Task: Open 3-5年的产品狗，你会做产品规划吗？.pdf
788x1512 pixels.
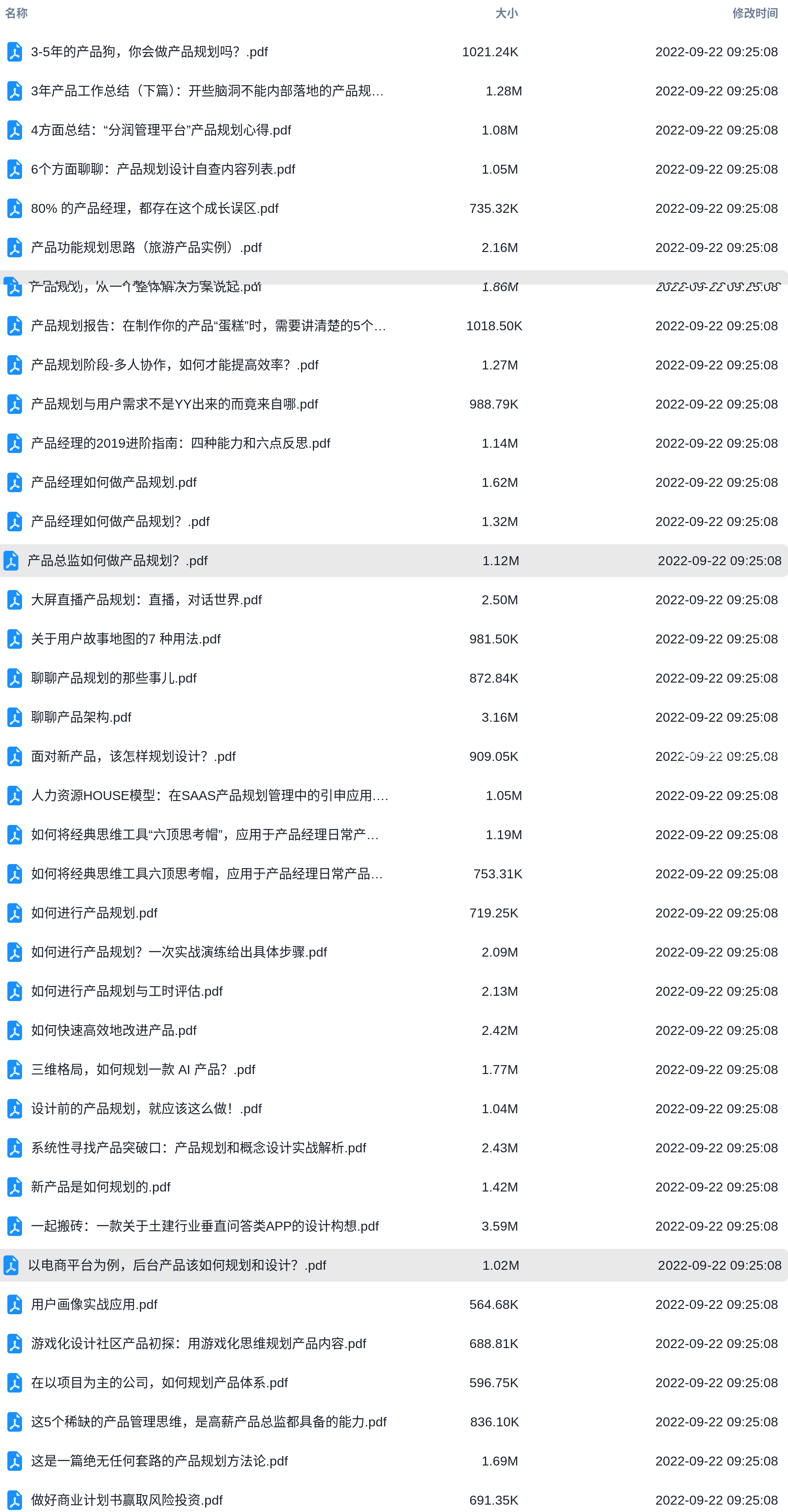Action: click(149, 52)
